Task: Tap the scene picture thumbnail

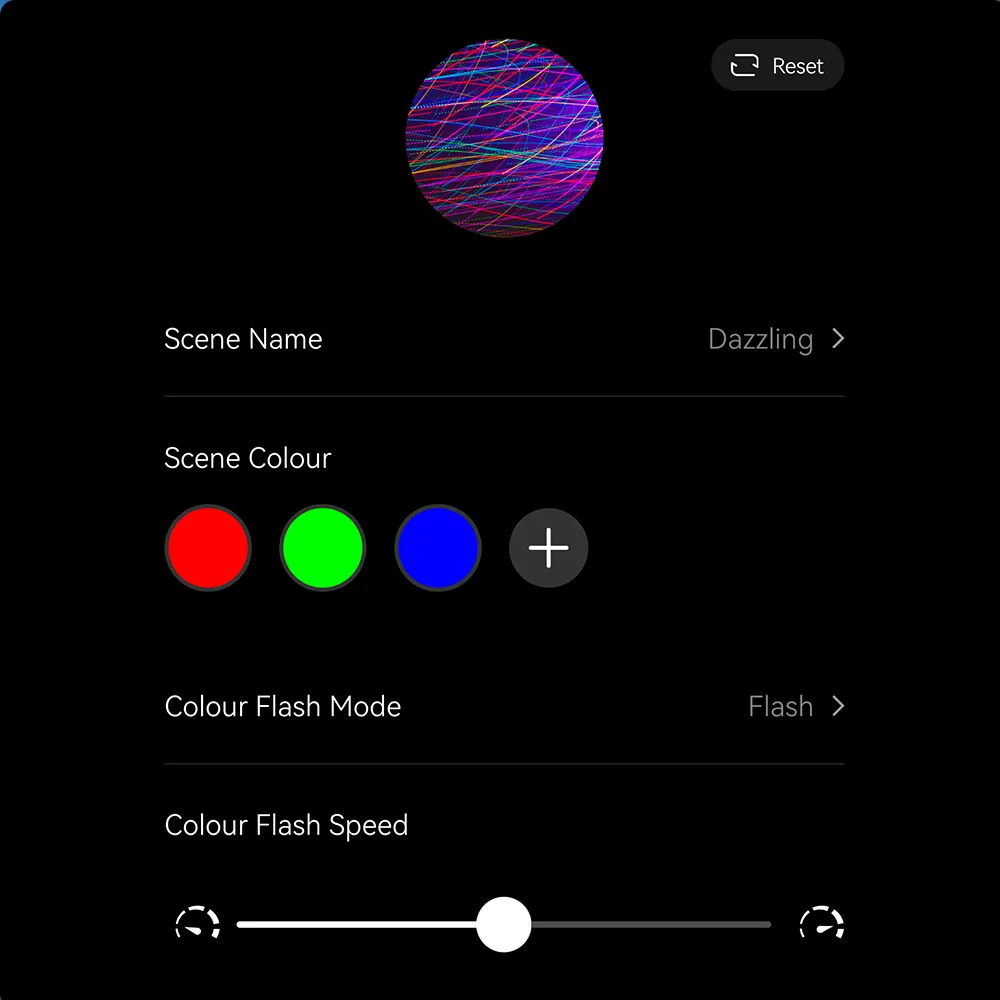Action: [x=504, y=138]
